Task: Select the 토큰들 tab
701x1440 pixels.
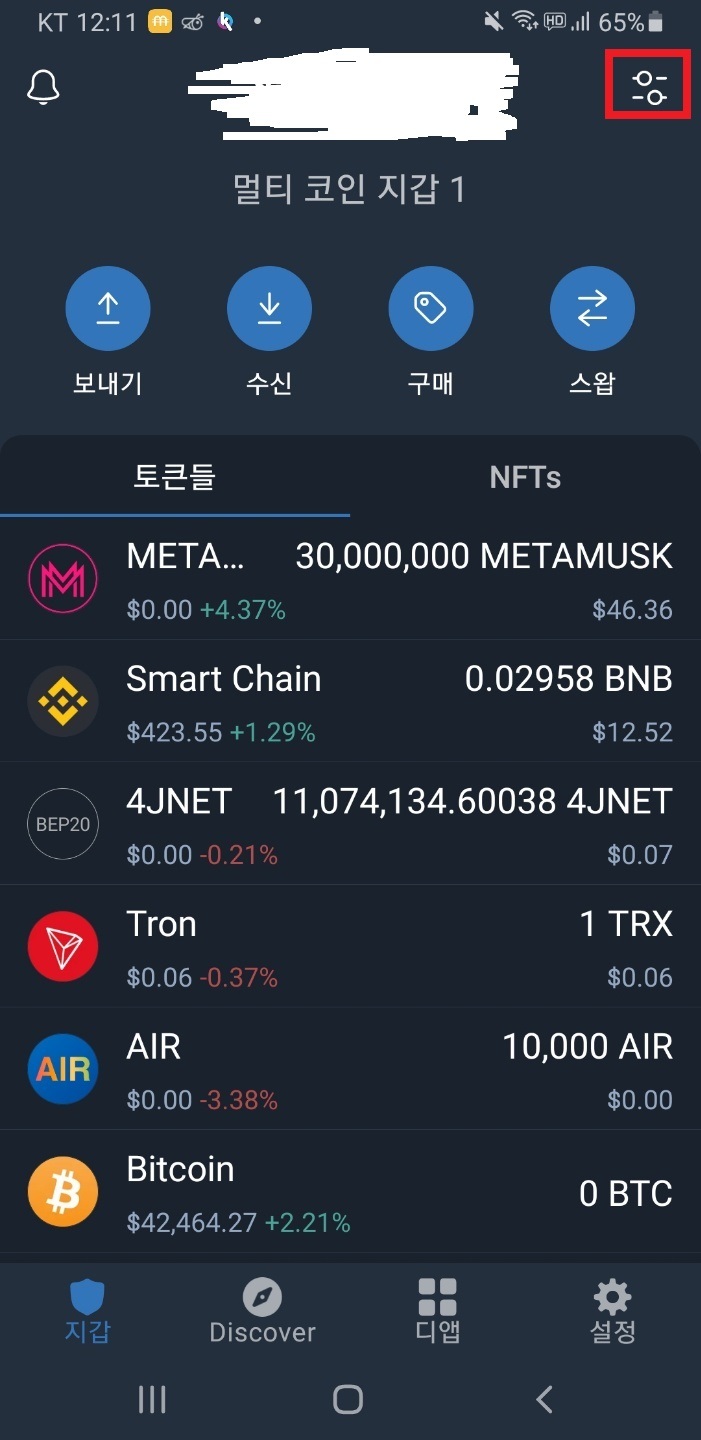Action: click(x=175, y=477)
